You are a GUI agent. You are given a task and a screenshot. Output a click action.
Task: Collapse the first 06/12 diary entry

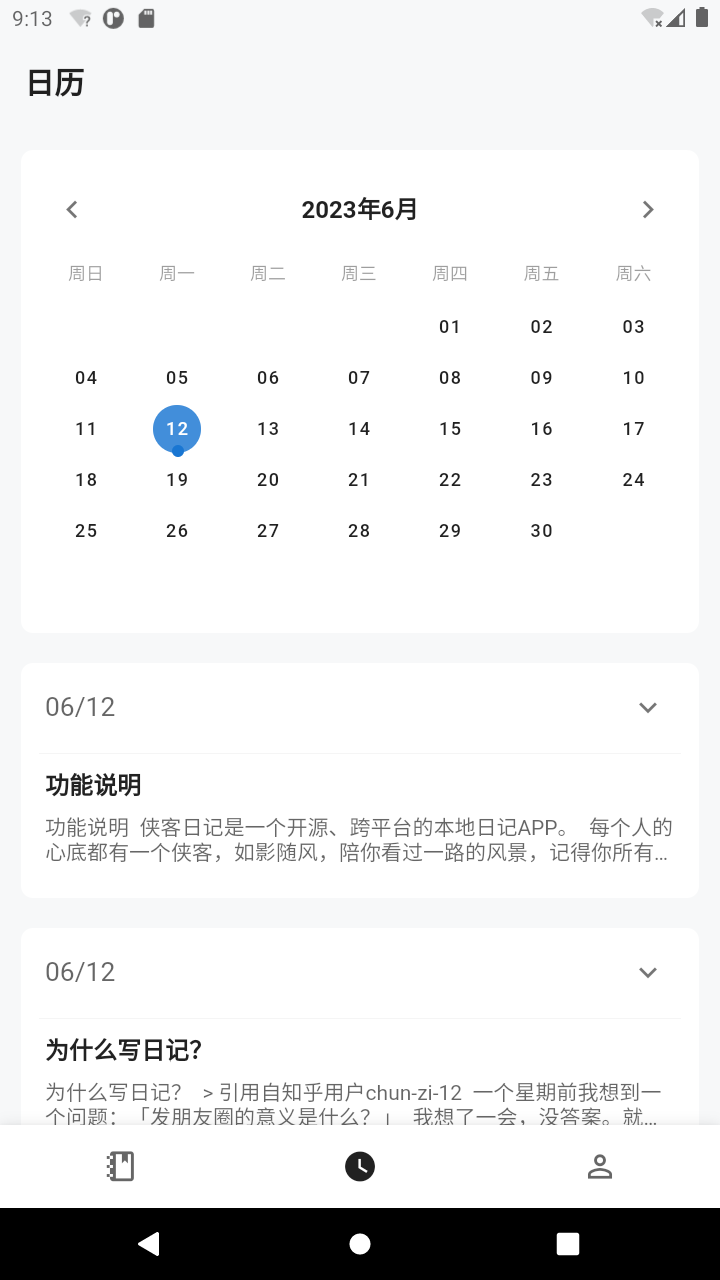[x=648, y=707]
